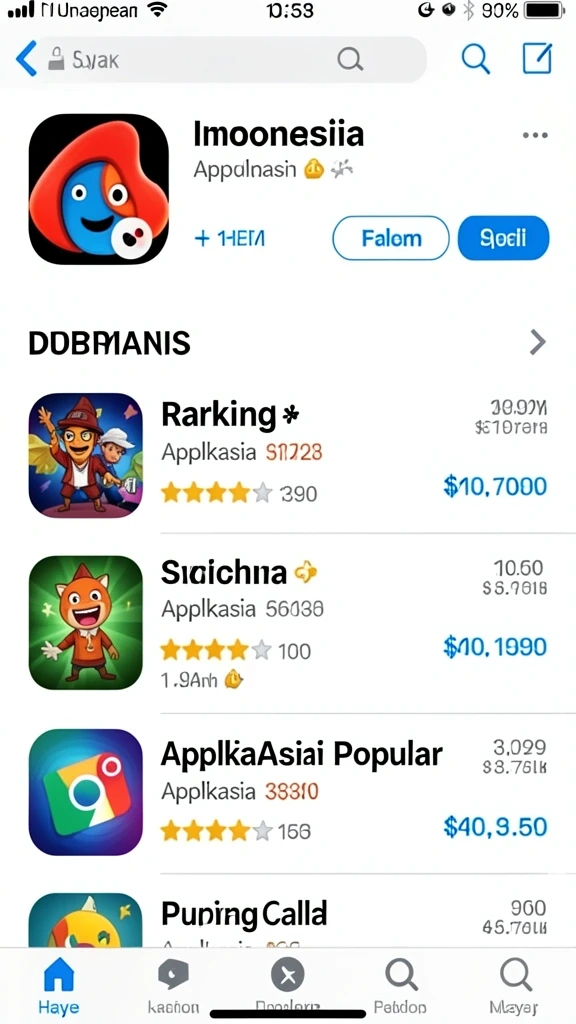The image size is (576, 1024).
Task: Tap the $40,9.50 price button
Action: 495,827
